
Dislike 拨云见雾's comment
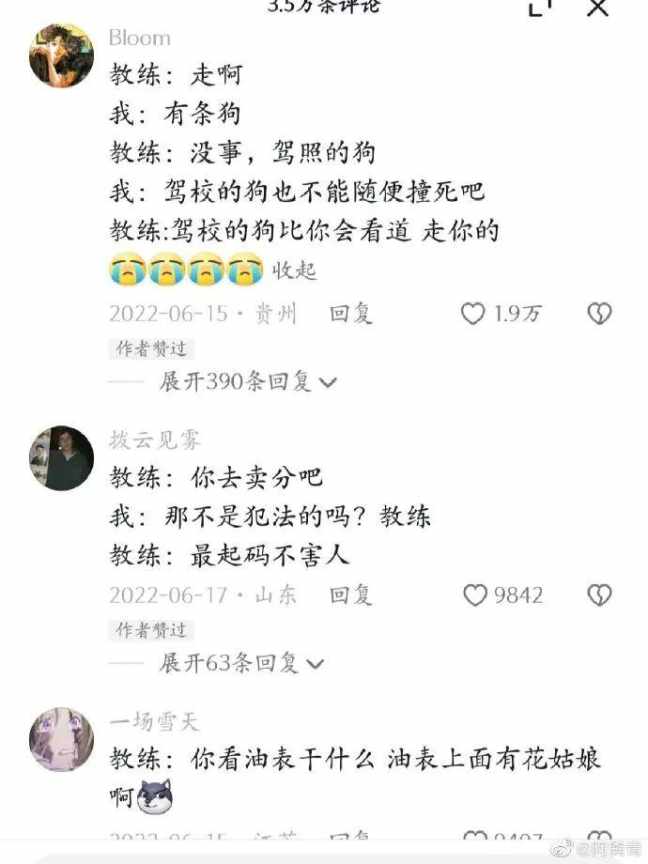(x=598, y=595)
